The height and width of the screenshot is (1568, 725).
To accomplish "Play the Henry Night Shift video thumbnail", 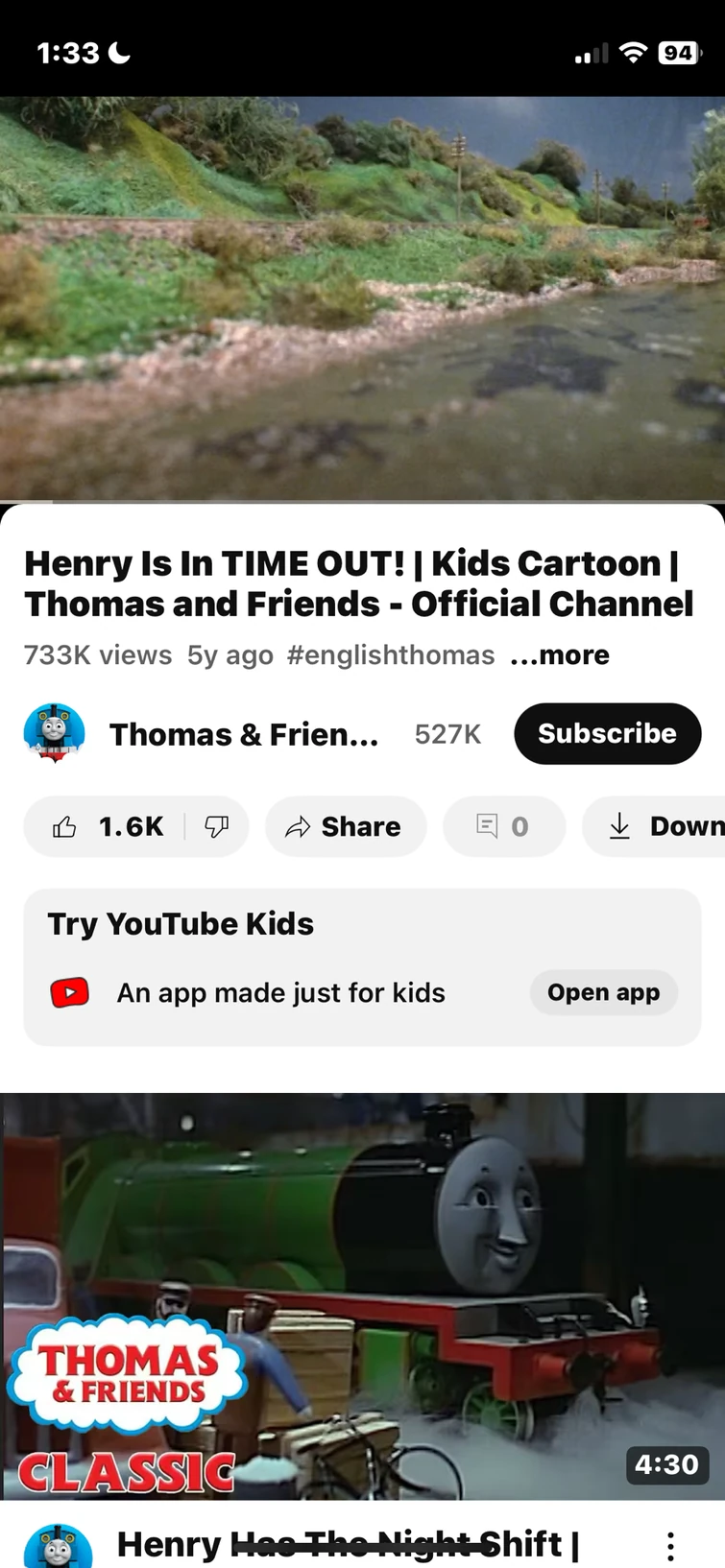I will click(x=362, y=1295).
